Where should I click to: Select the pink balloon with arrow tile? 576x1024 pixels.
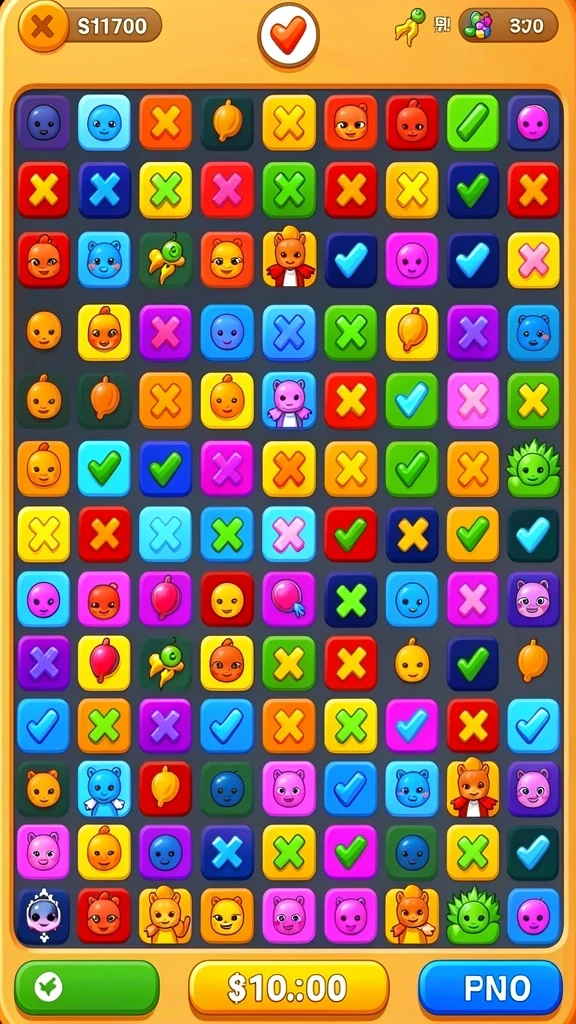click(289, 599)
